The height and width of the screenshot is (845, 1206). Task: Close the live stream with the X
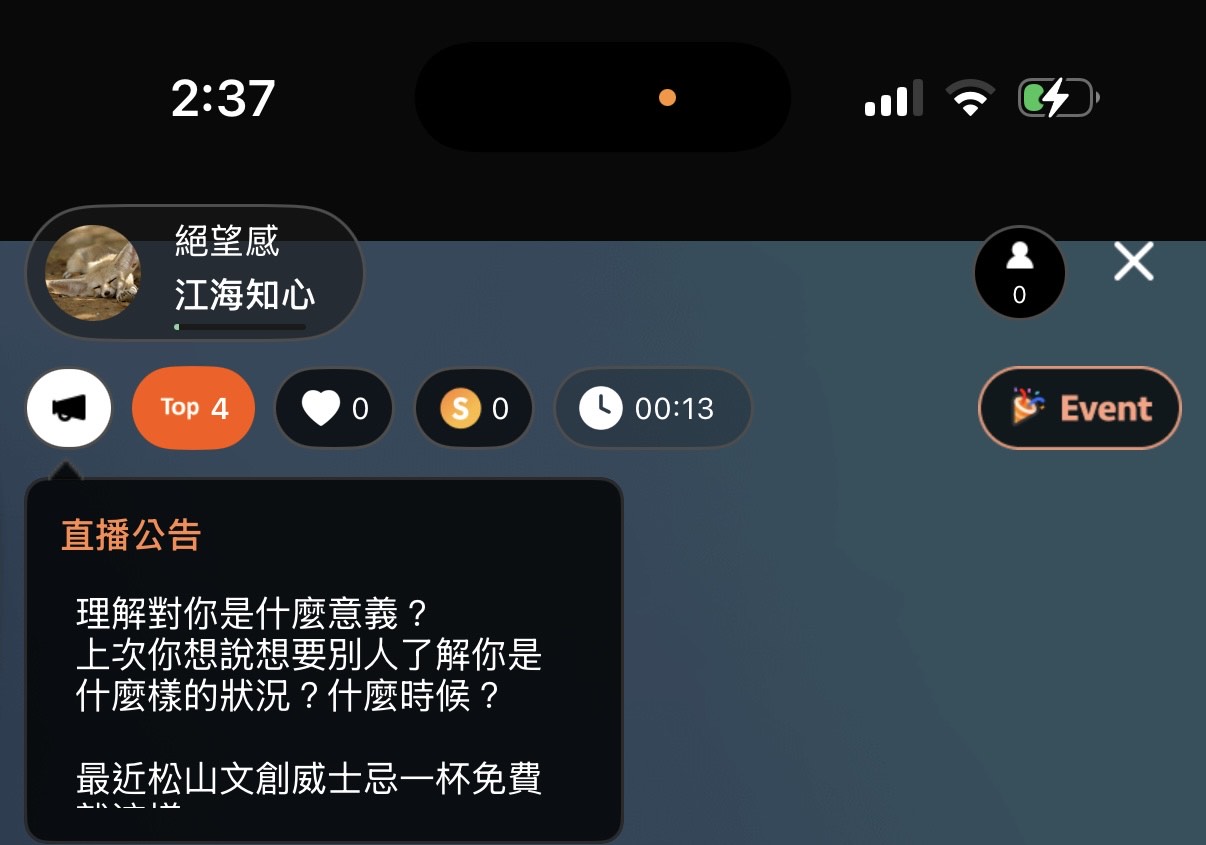coord(1134,262)
